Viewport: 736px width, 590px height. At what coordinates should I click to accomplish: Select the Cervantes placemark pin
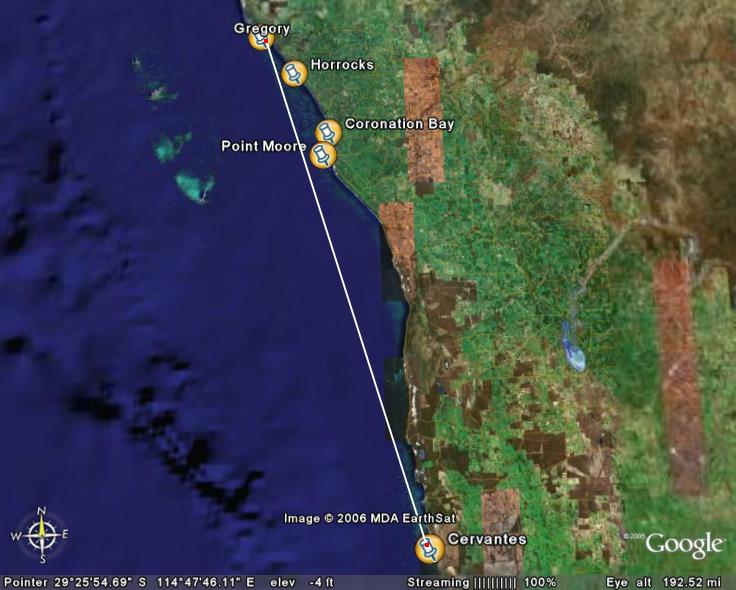pos(430,547)
